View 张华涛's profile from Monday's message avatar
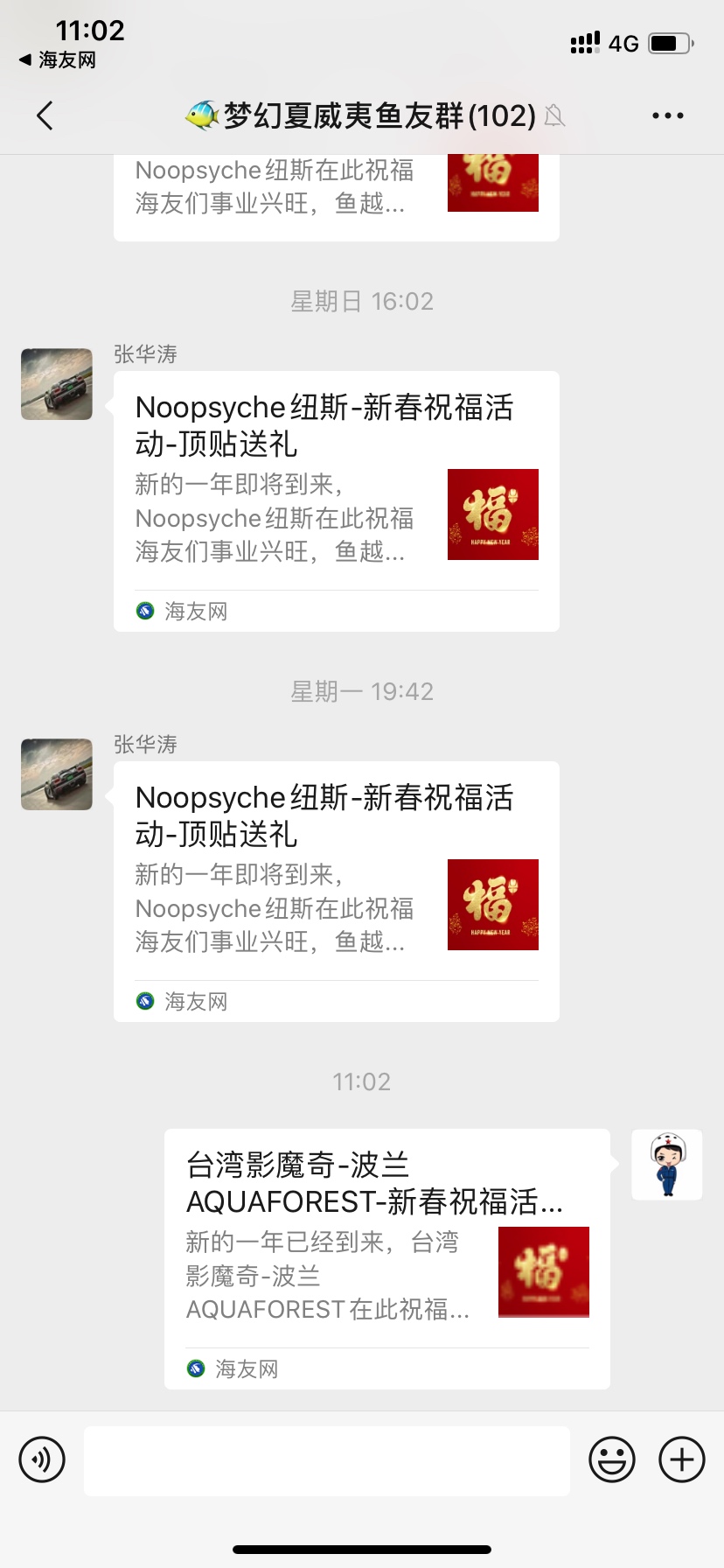The height and width of the screenshot is (1568, 724). point(57,774)
